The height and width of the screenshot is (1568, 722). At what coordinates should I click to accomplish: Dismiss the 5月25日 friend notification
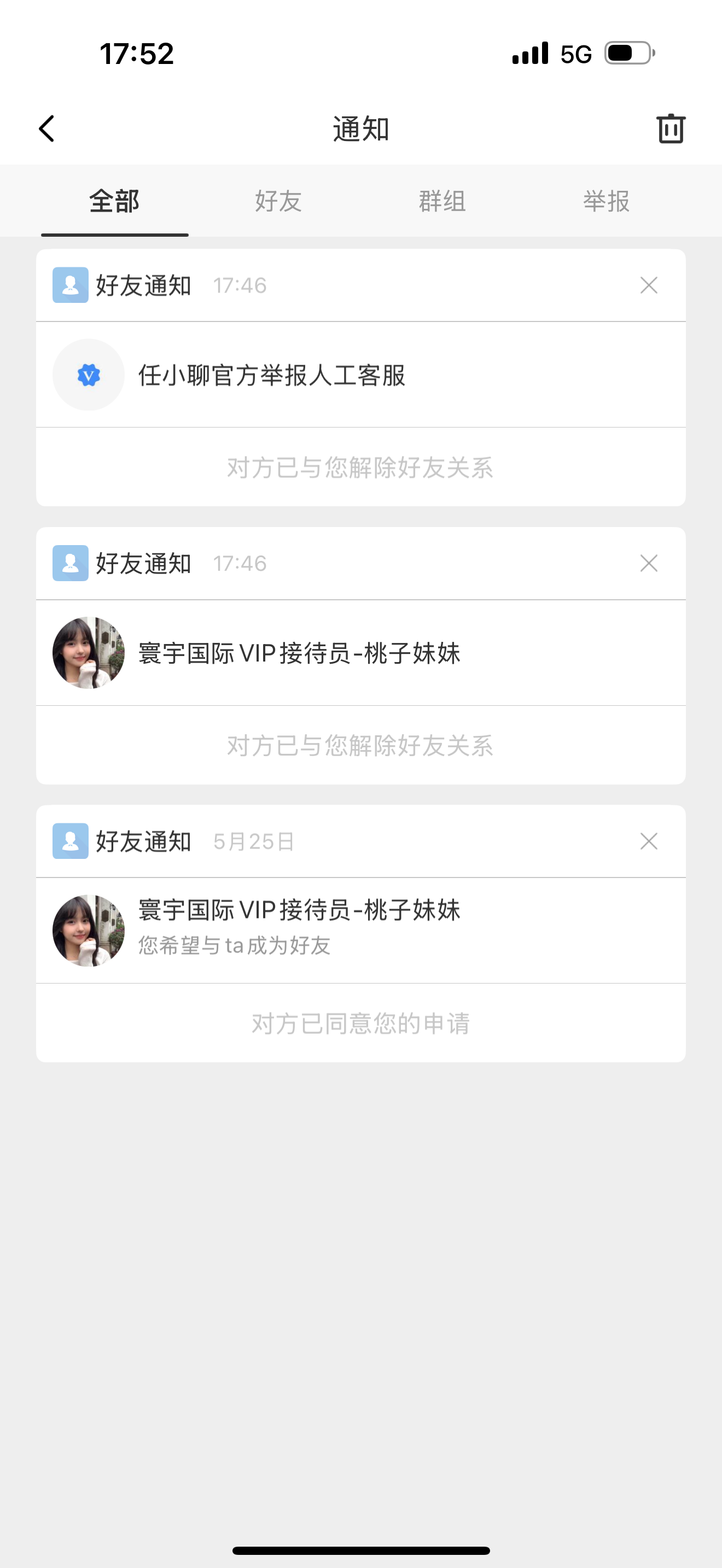coord(649,841)
